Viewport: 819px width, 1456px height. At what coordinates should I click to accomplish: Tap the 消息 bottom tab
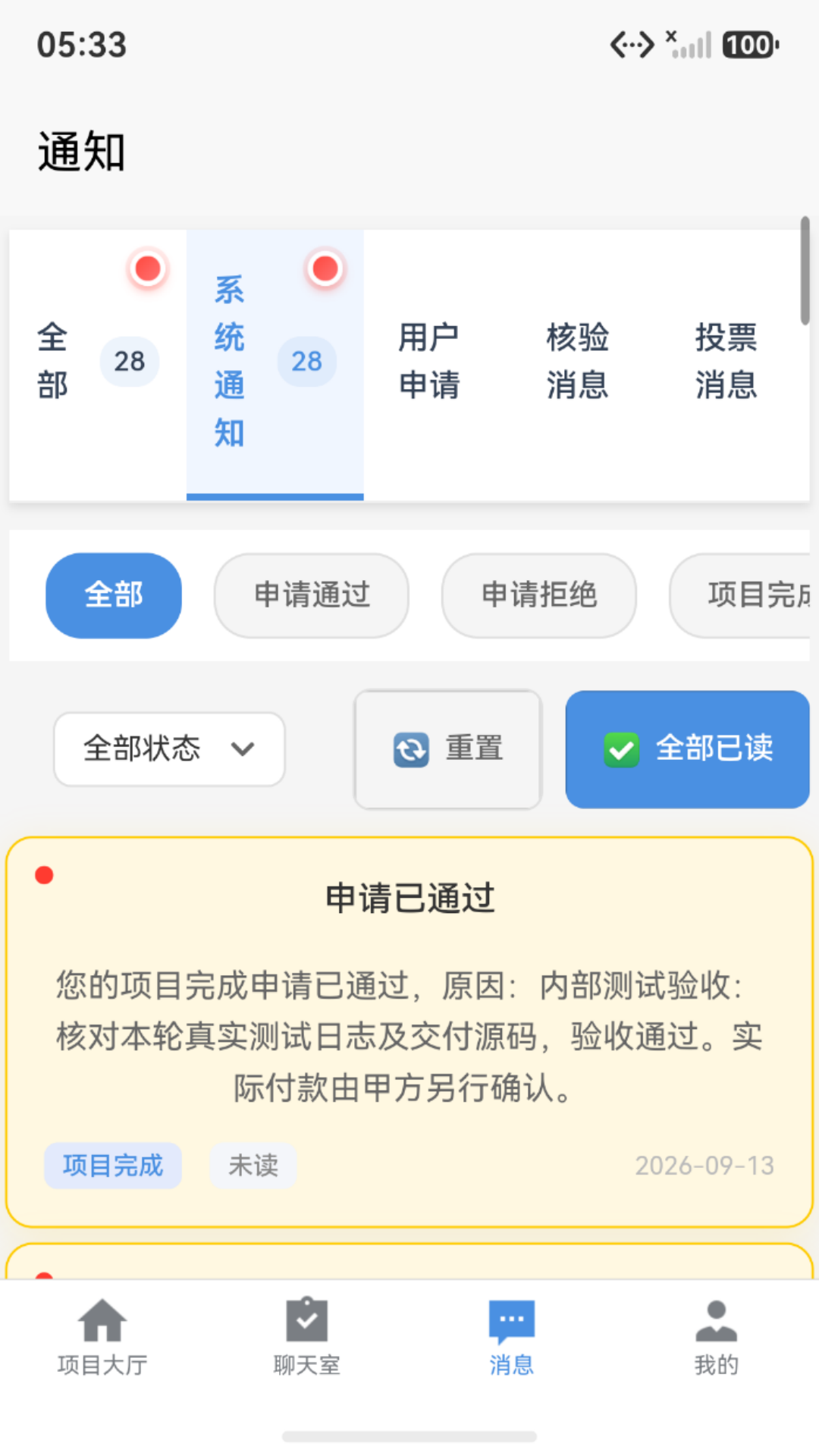tap(512, 1338)
